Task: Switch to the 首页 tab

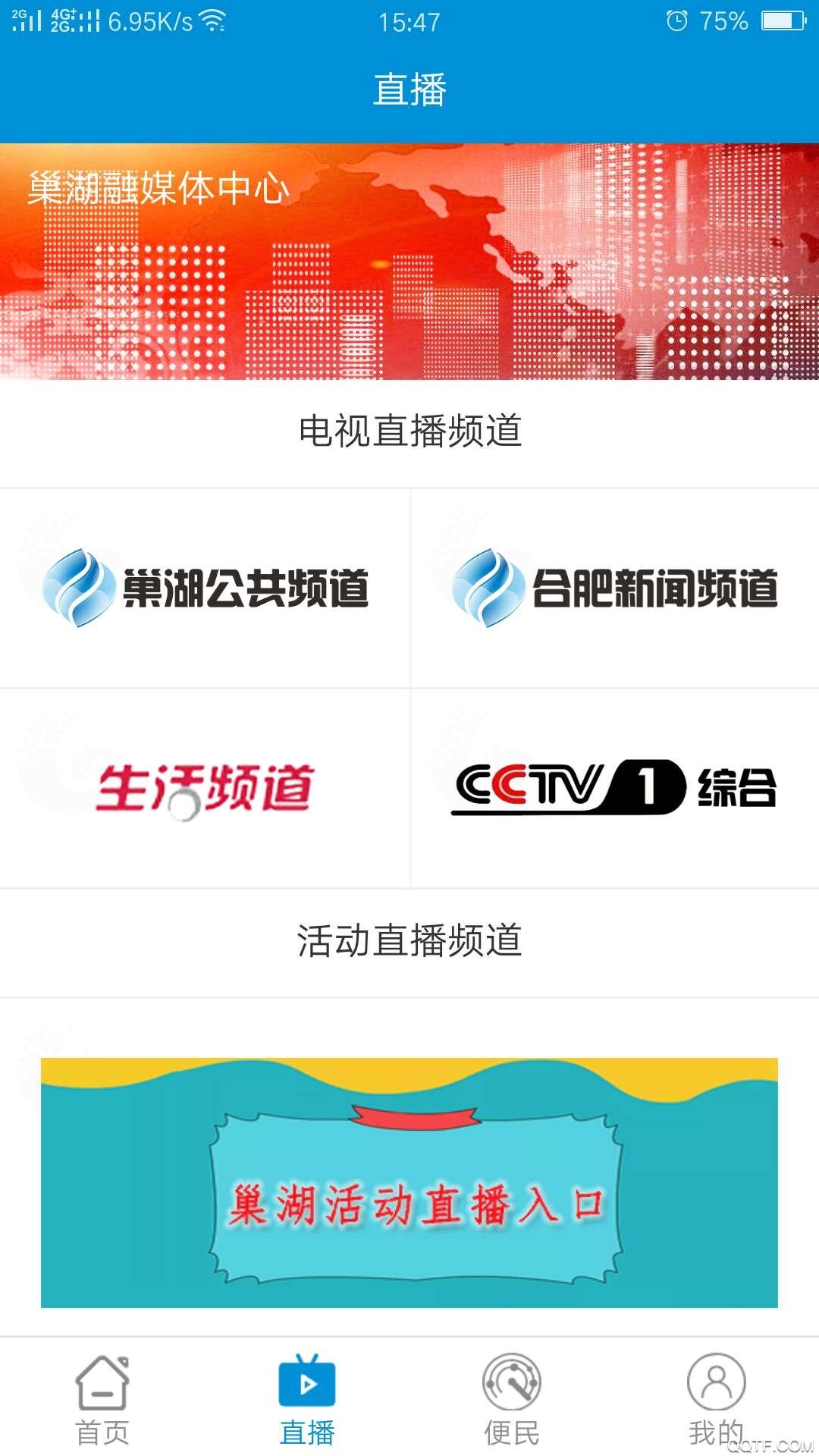Action: tap(102, 1401)
